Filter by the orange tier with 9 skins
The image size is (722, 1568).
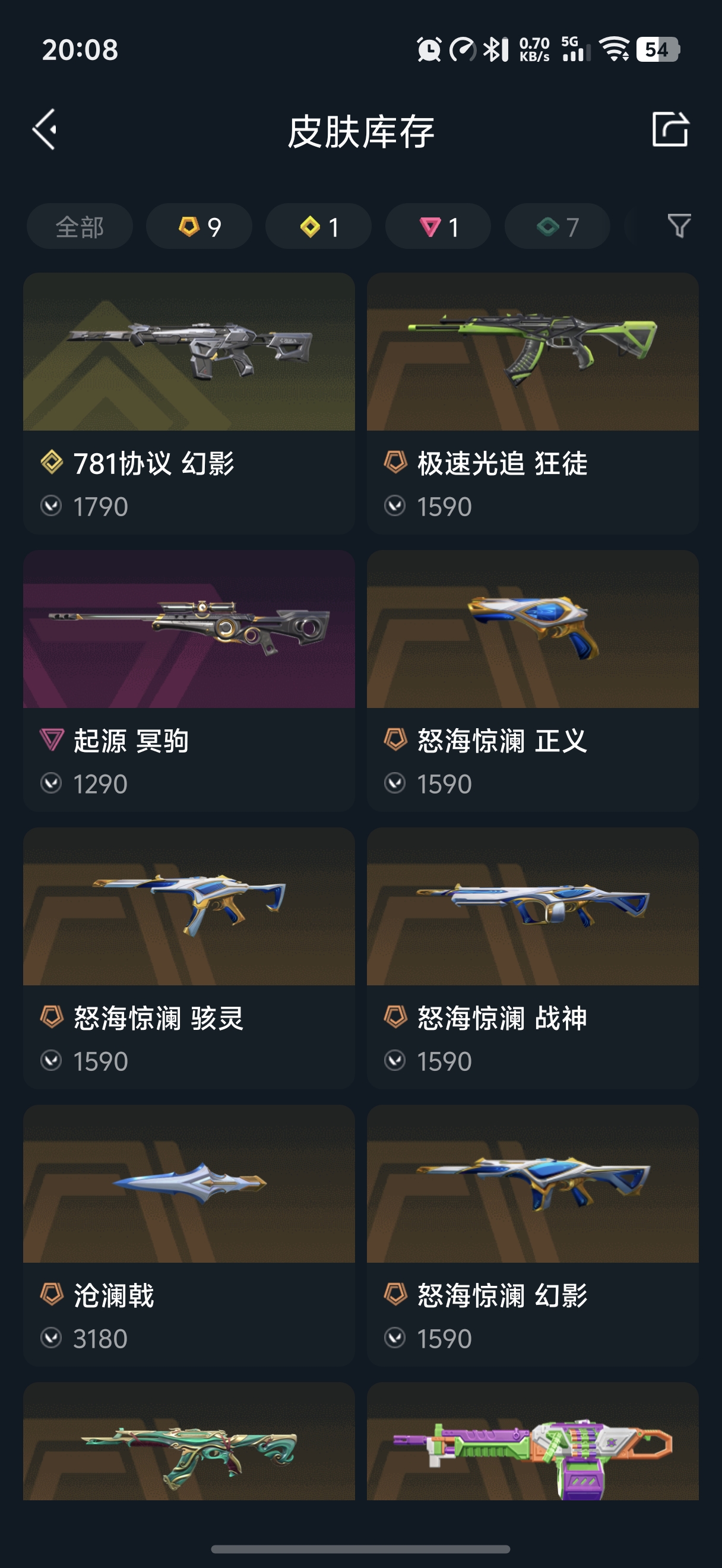pyautogui.click(x=199, y=226)
